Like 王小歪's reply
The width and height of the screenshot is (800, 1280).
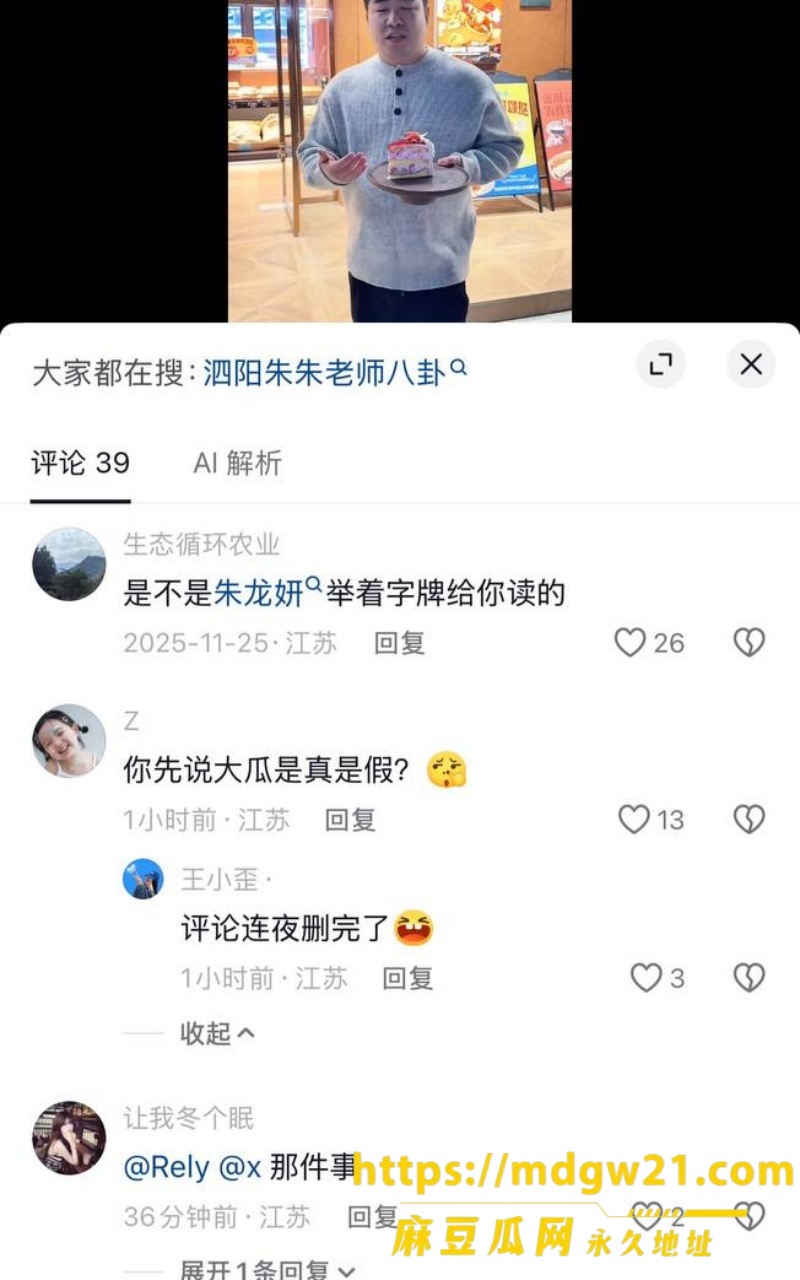click(x=657, y=977)
